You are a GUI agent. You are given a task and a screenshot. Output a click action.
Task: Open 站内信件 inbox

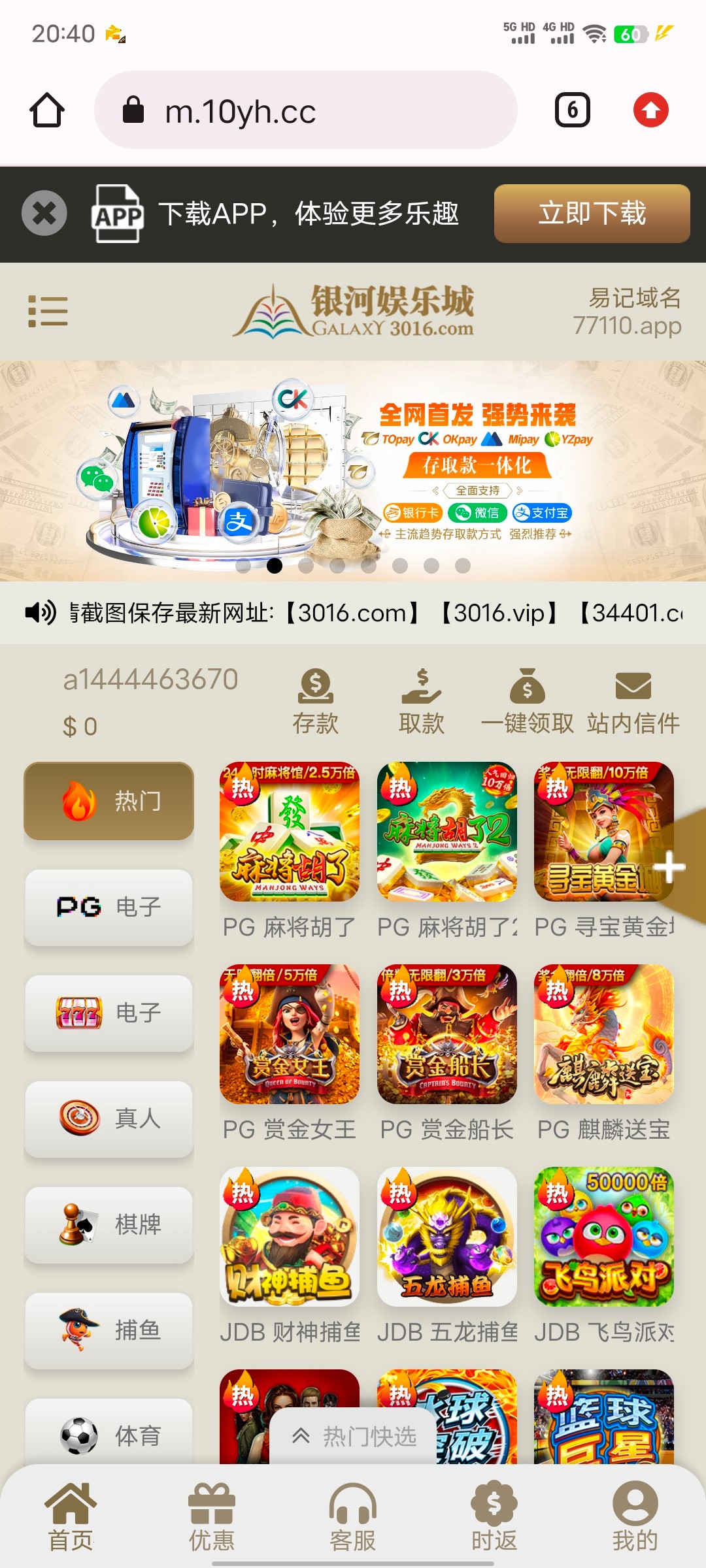pos(633,702)
